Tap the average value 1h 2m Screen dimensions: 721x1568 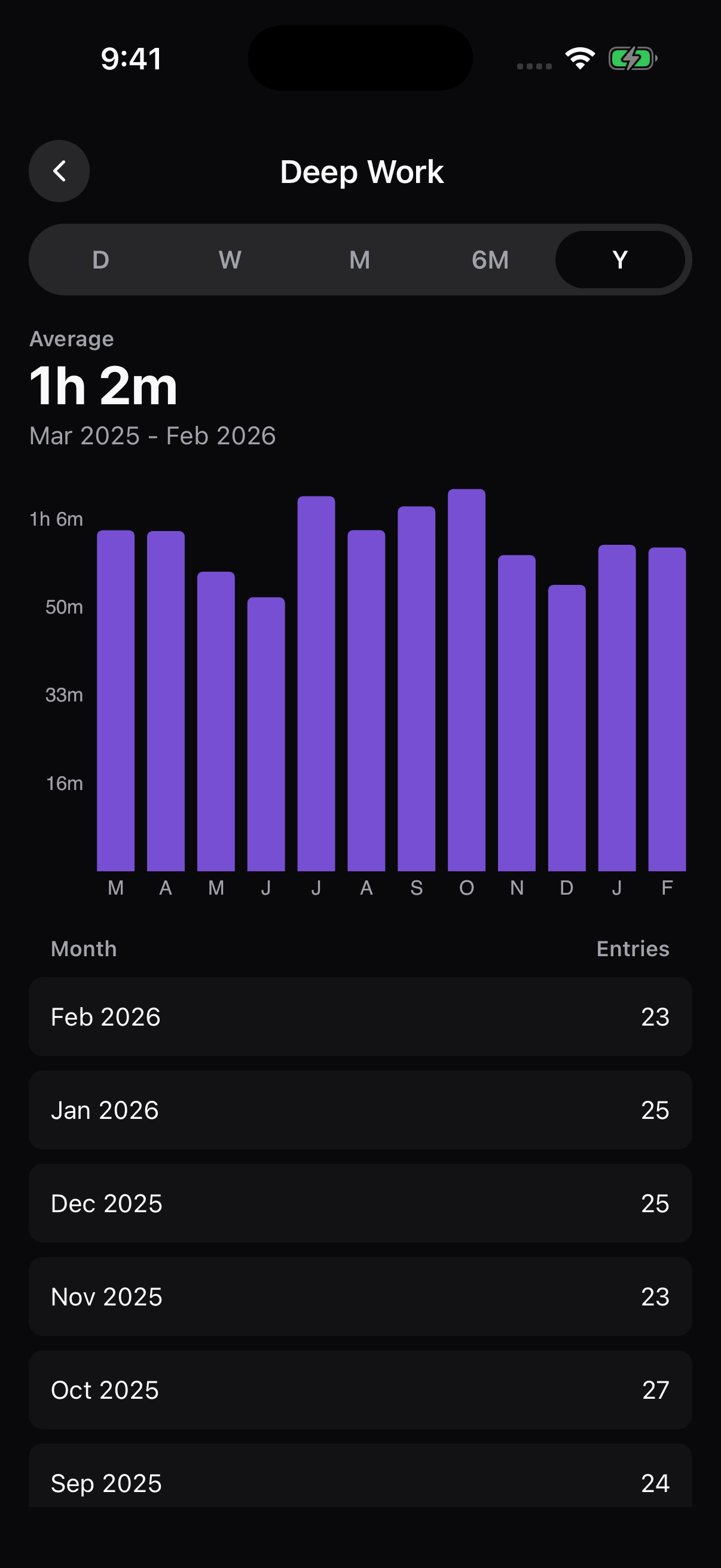(x=103, y=383)
